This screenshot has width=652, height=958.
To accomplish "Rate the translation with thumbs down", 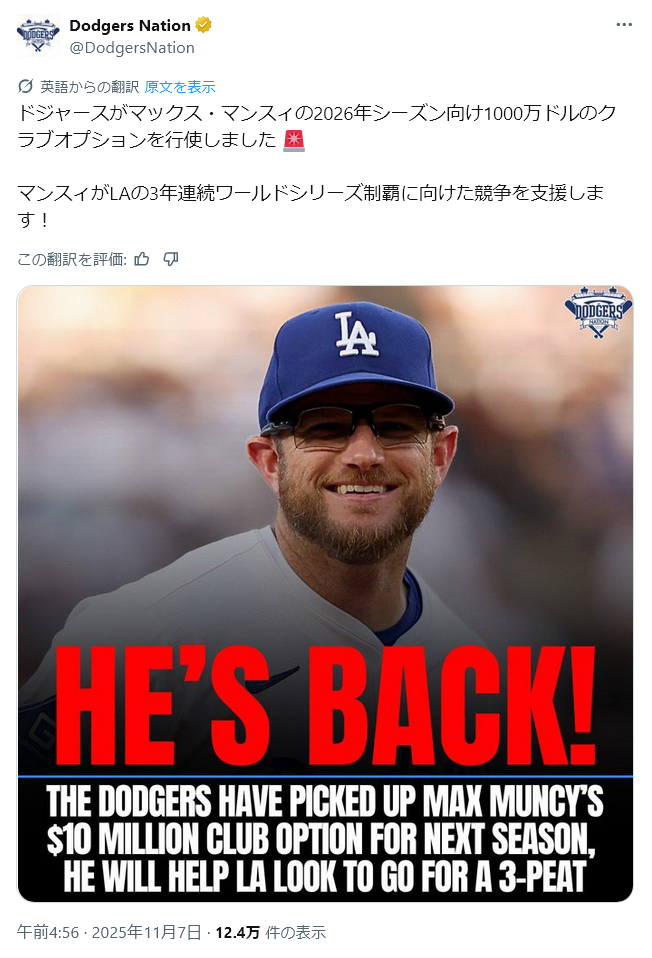I will point(171,259).
